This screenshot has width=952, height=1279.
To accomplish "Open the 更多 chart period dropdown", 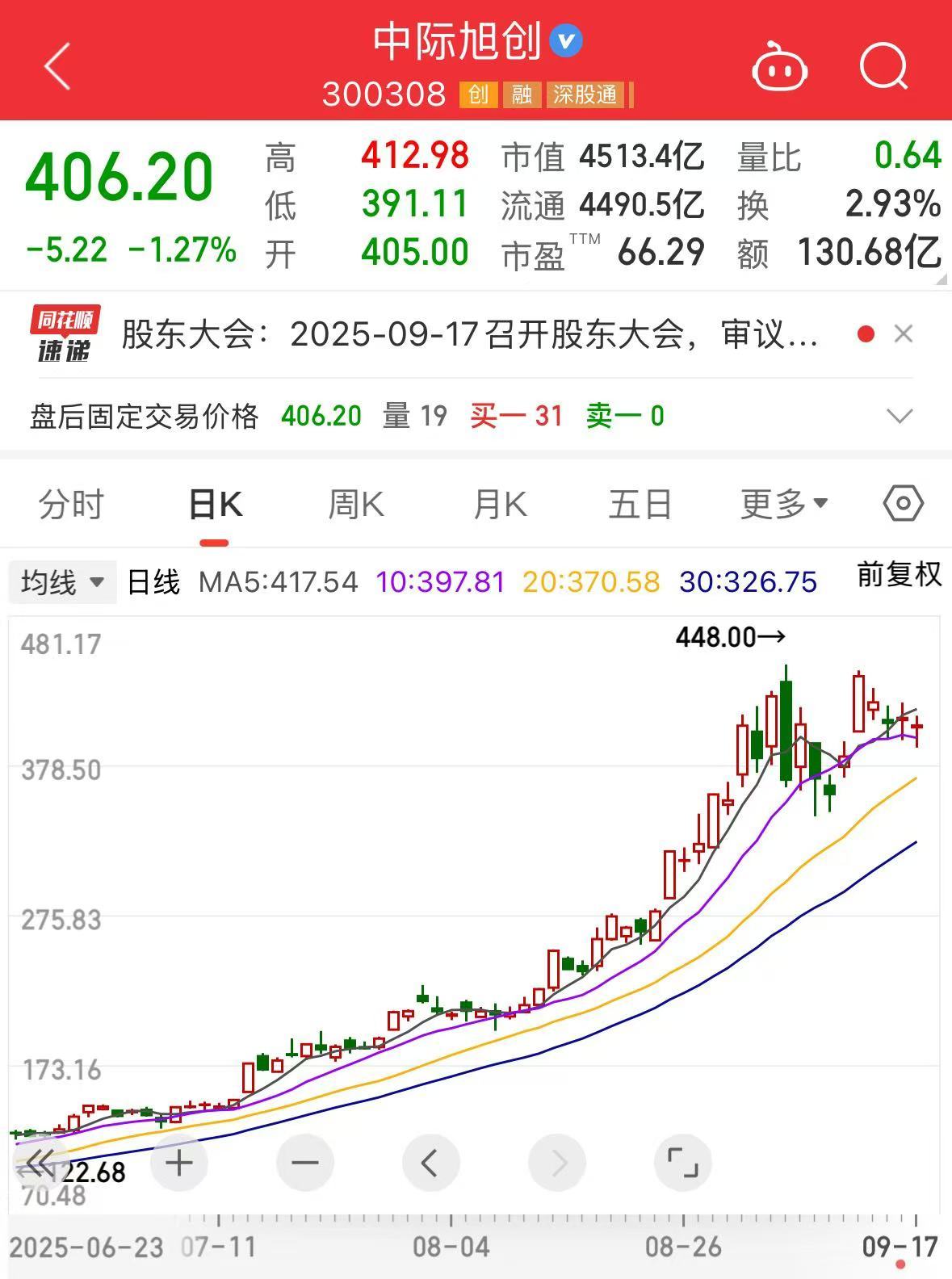I will pos(784,505).
